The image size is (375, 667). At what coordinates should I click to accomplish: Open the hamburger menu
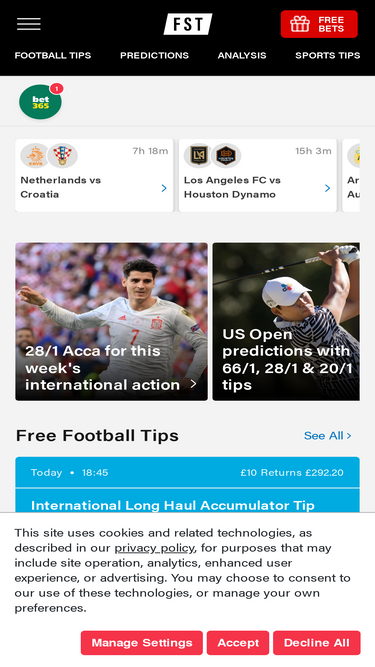28,24
